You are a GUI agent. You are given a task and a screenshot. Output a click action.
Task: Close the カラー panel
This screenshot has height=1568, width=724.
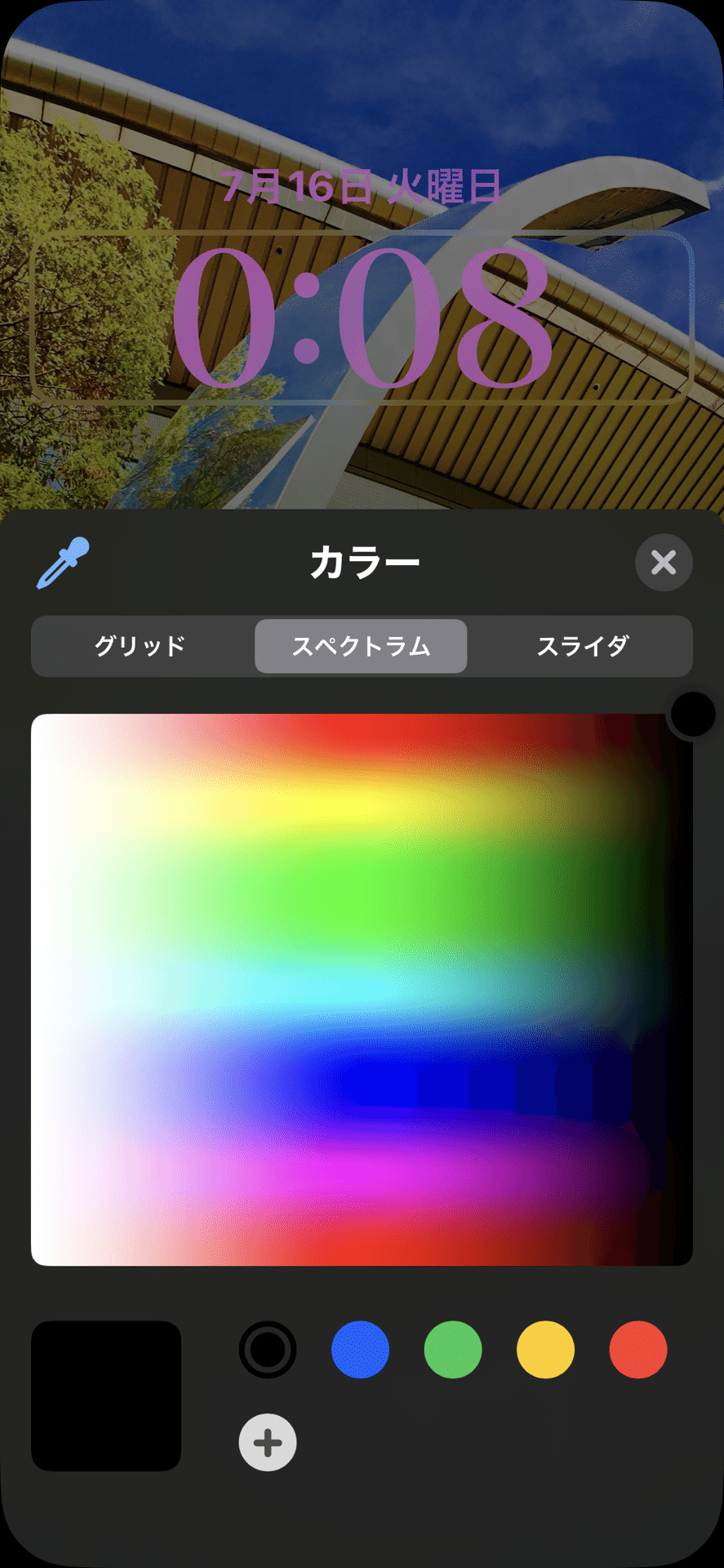(x=663, y=563)
